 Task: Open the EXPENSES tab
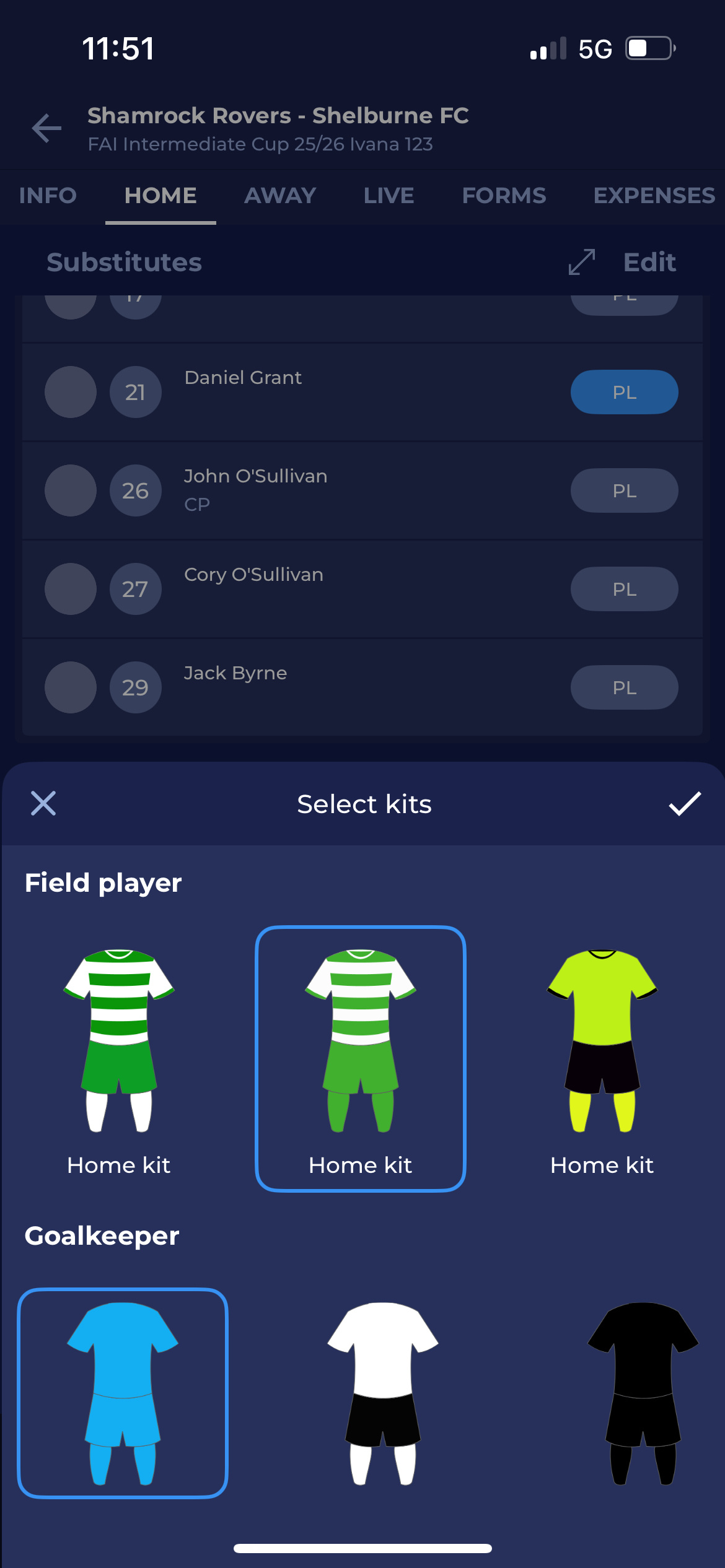[x=654, y=196]
